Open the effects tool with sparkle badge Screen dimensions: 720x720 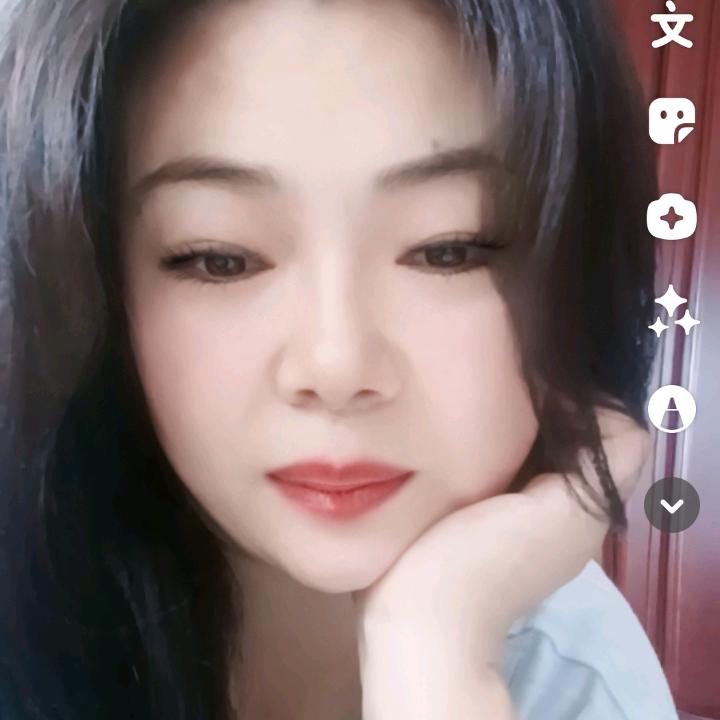(672, 216)
